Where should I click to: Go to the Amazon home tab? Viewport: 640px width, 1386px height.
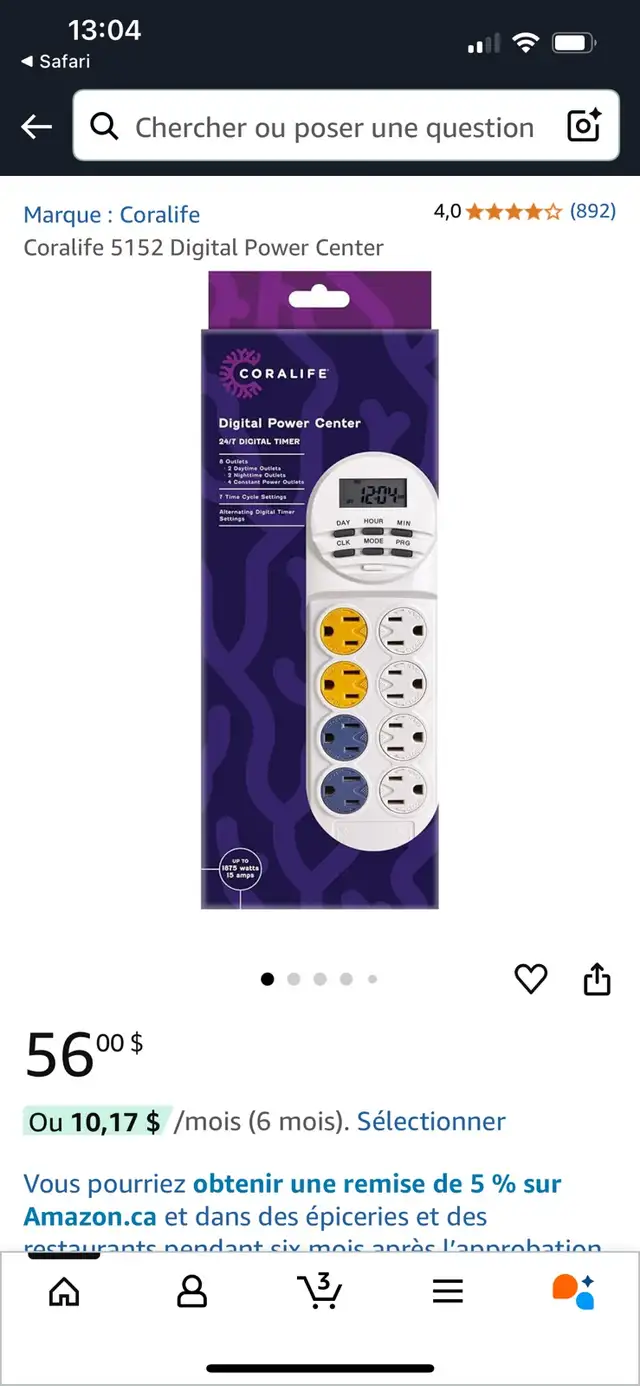tap(64, 1291)
